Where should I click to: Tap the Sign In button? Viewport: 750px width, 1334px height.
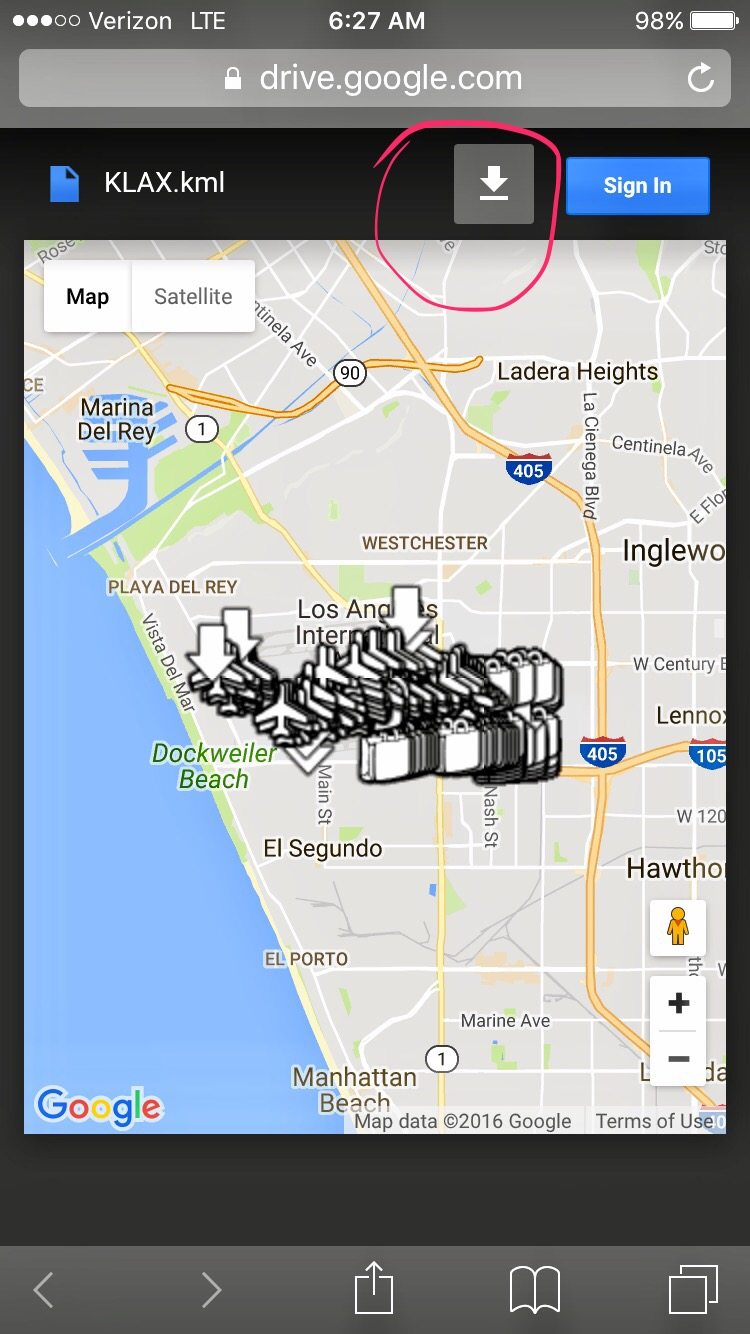pyautogui.click(x=637, y=186)
